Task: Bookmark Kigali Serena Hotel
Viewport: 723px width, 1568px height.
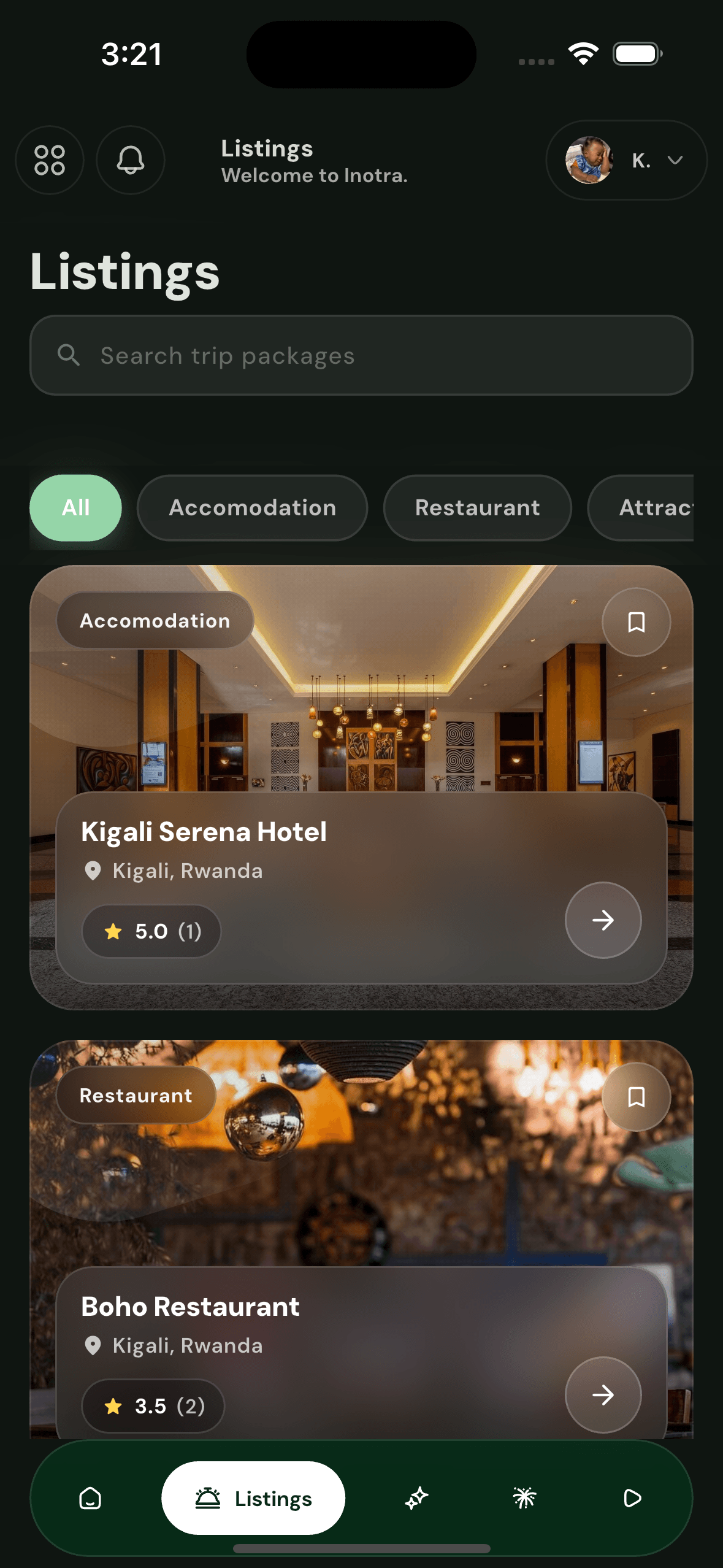Action: 636,622
